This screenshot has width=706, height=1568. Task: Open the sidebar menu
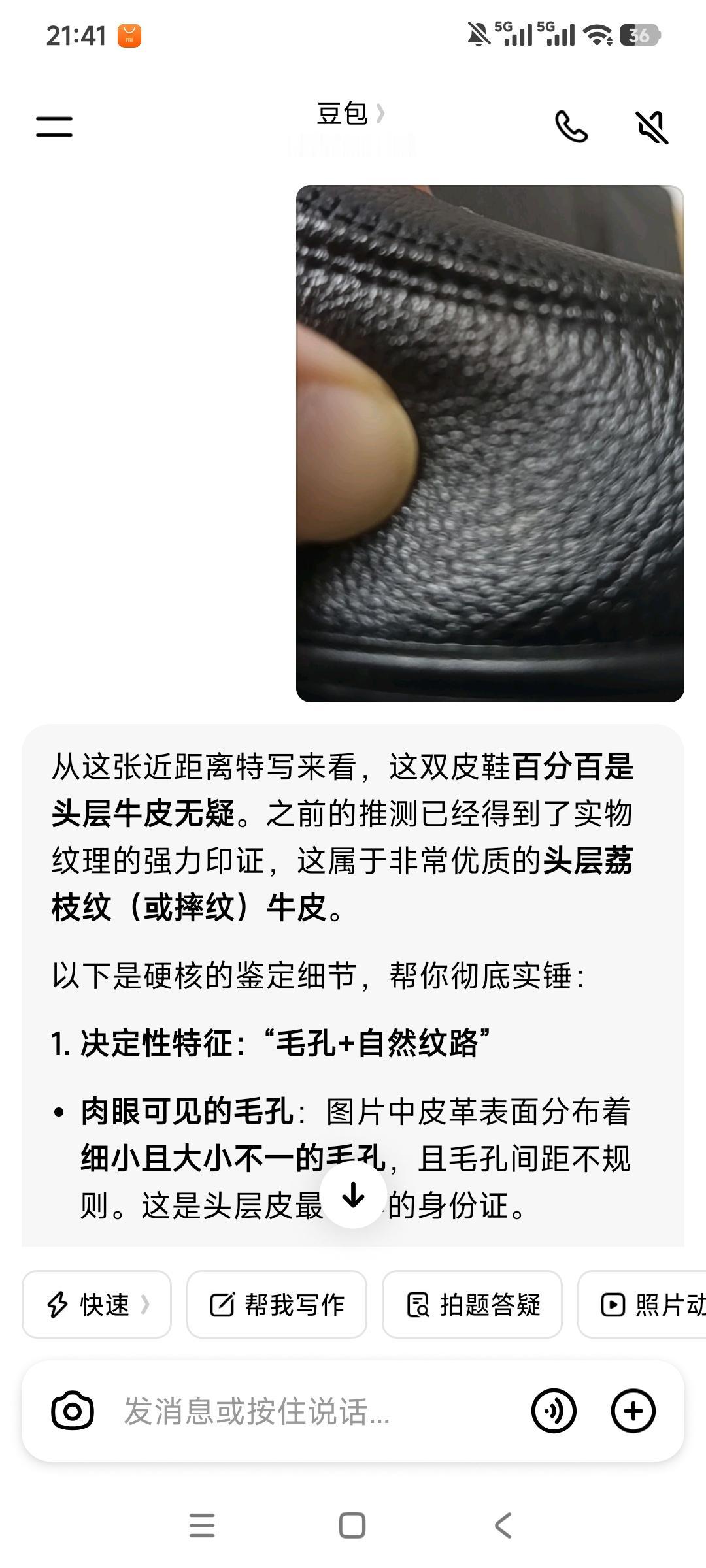click(54, 125)
